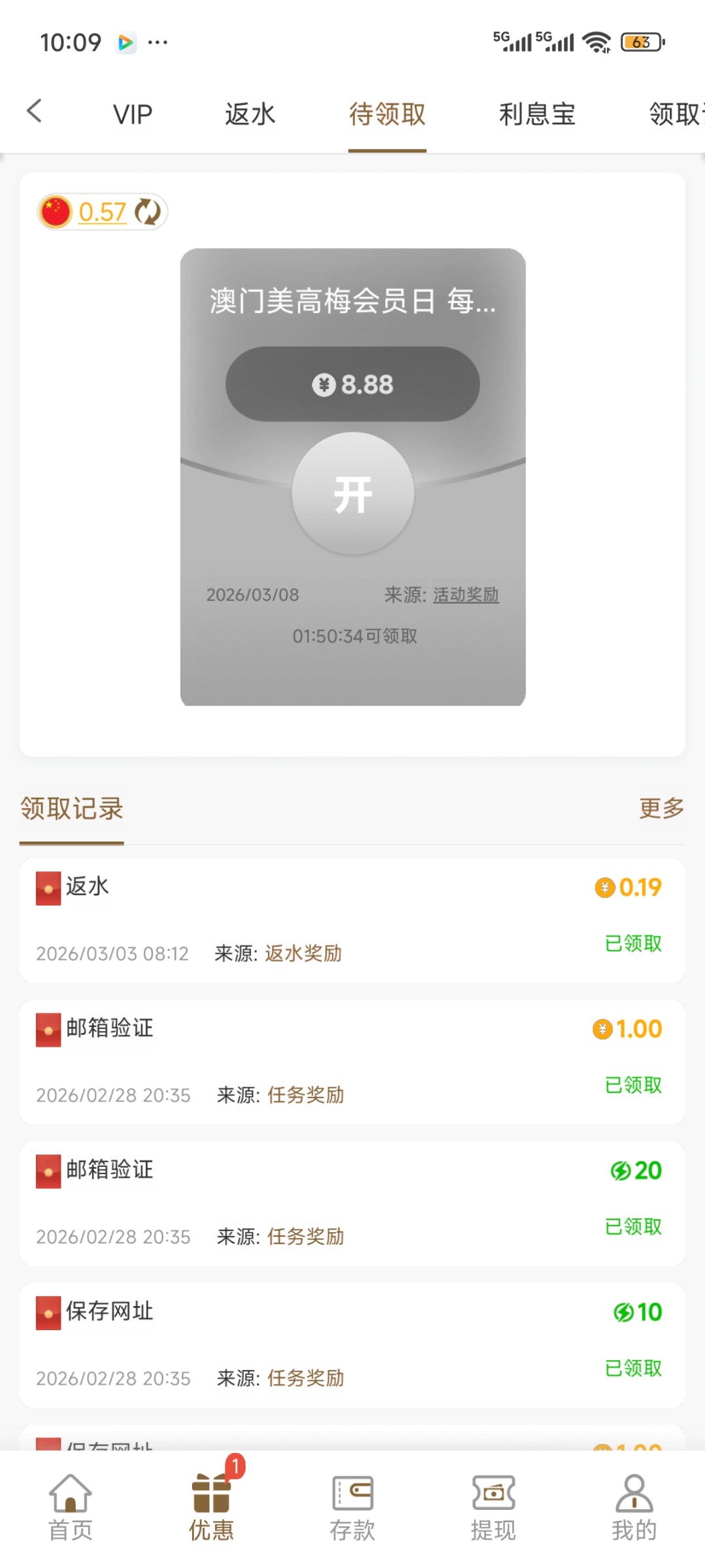This screenshot has width=705, height=1568.
Task: Open the 返水 record of 0.19
Action: [352, 920]
